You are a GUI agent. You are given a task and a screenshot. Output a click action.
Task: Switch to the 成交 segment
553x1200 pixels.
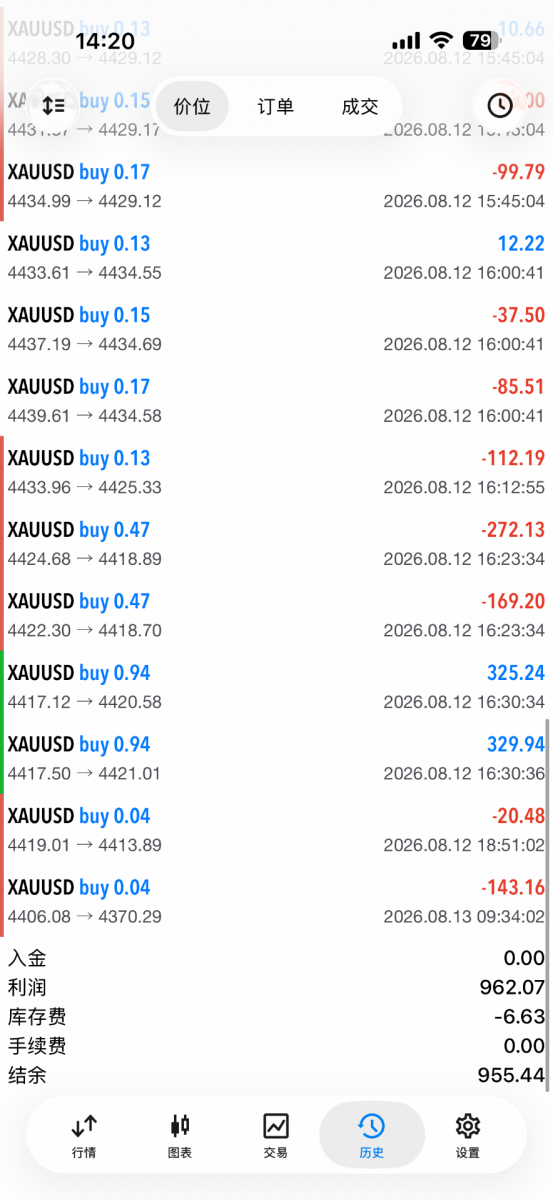360,106
